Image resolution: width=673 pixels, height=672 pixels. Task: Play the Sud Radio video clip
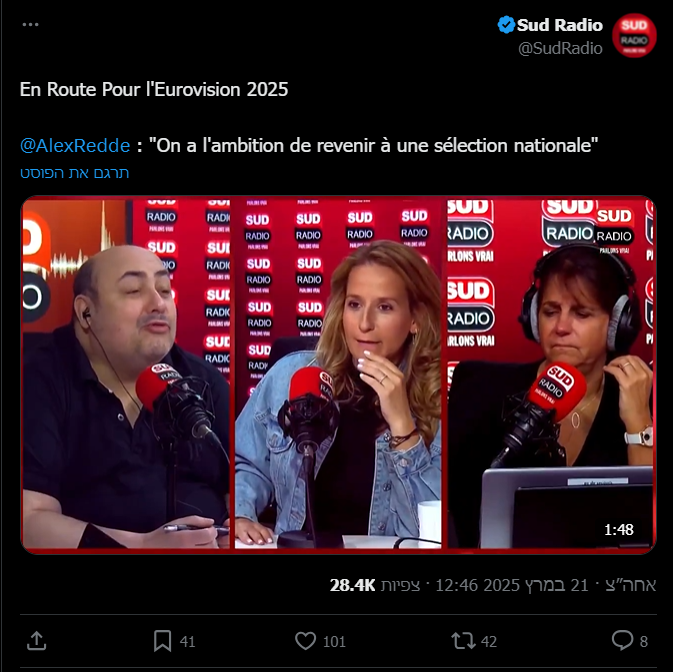[x=338, y=372]
